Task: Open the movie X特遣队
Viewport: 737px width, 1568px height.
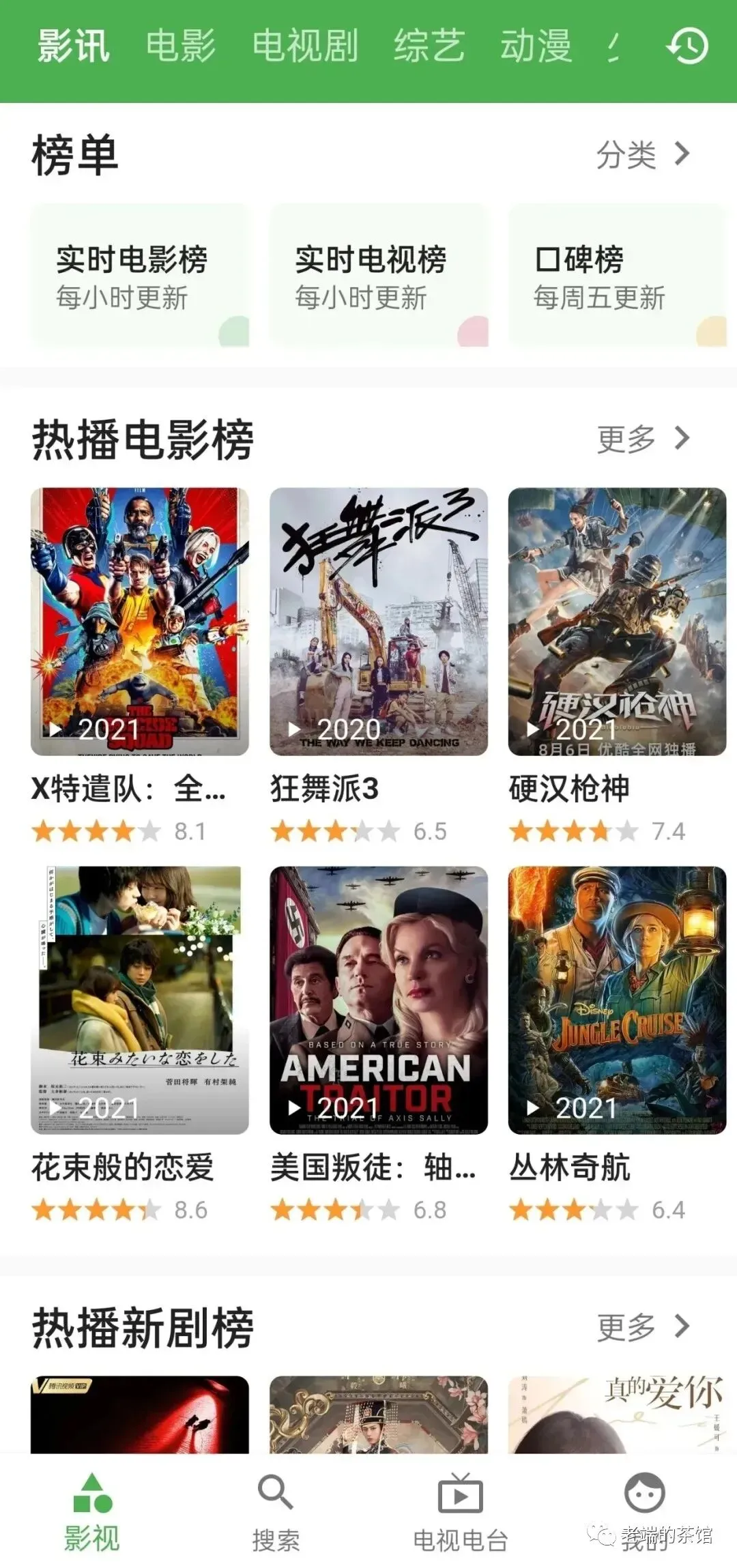Action: (x=140, y=622)
